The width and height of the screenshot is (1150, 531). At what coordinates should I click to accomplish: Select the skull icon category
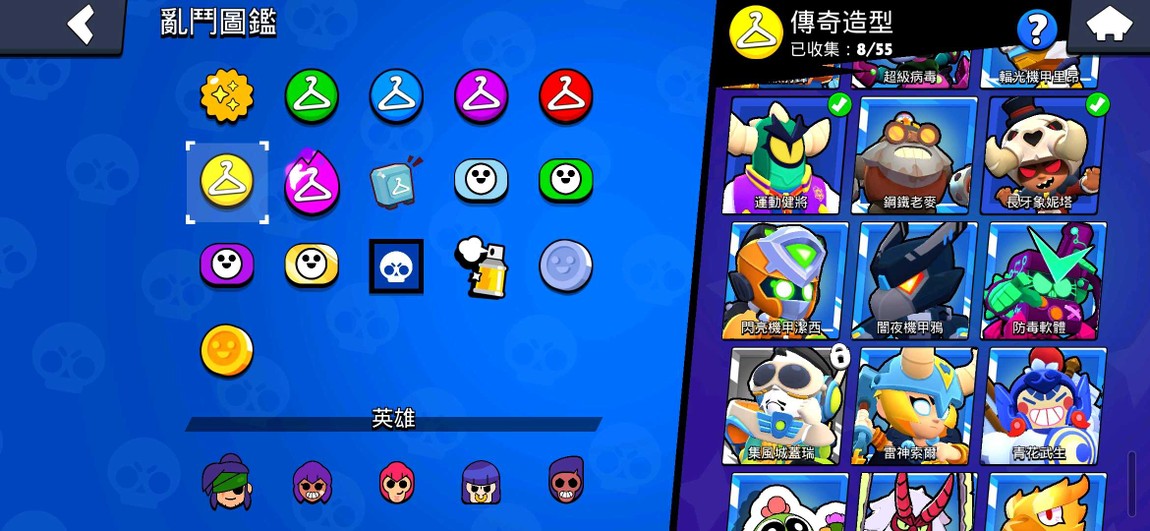(396, 266)
